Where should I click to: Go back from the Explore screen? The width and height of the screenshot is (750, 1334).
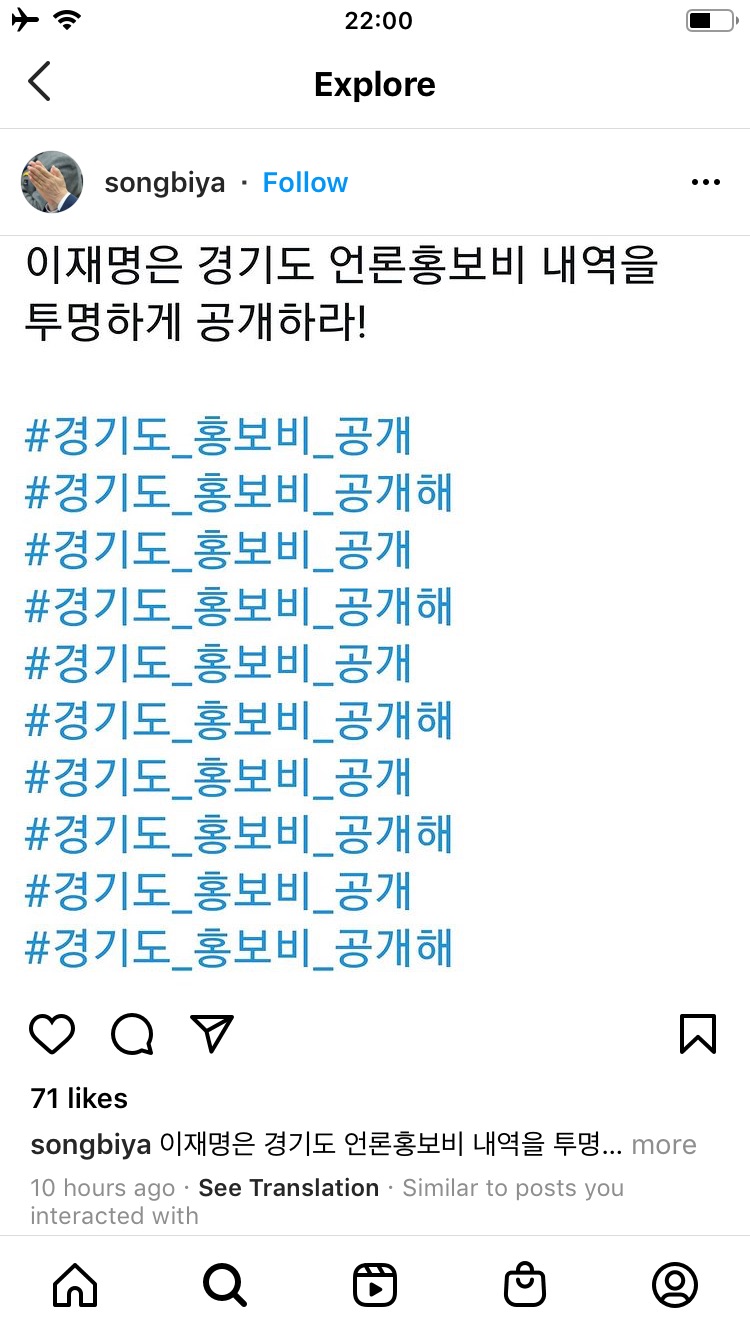coord(40,83)
